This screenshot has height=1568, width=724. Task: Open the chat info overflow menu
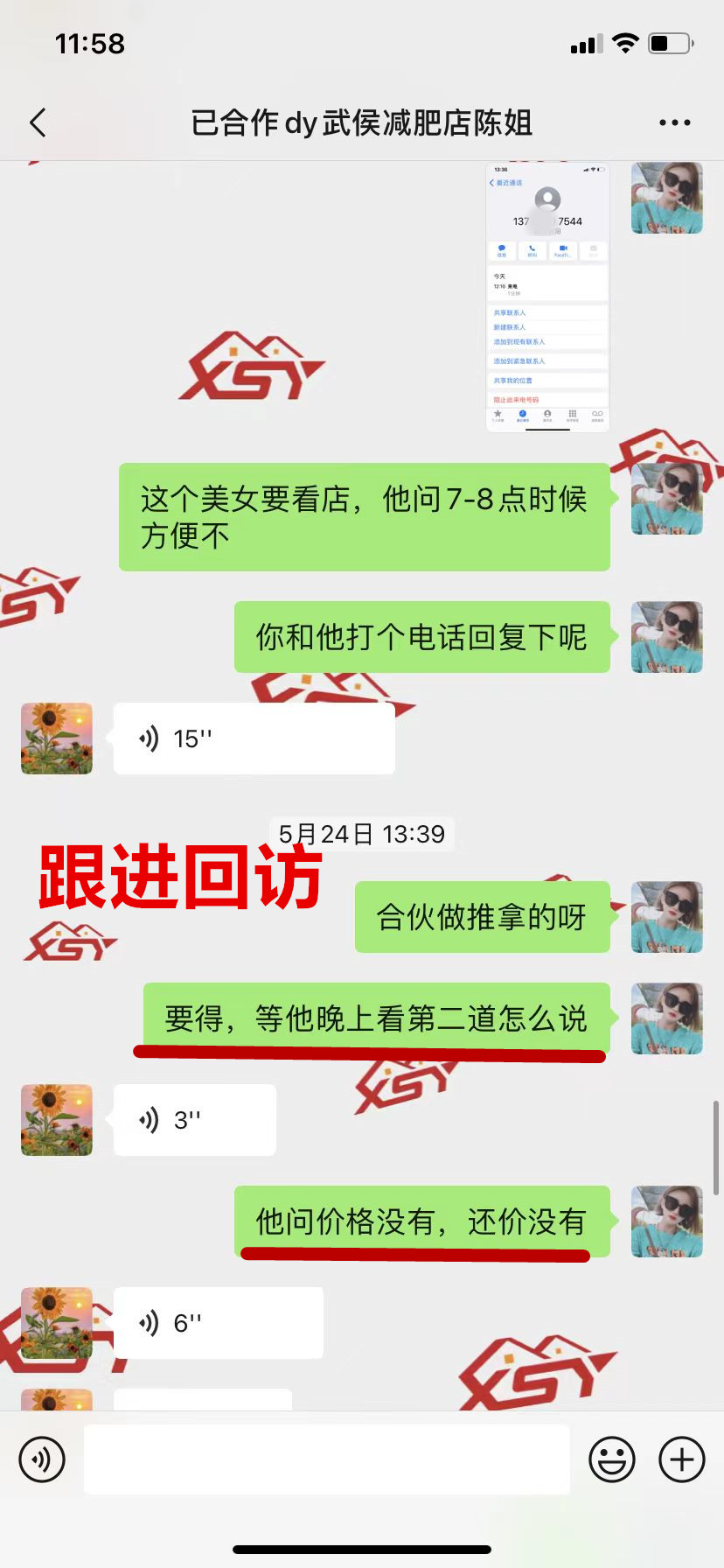pos(674,122)
